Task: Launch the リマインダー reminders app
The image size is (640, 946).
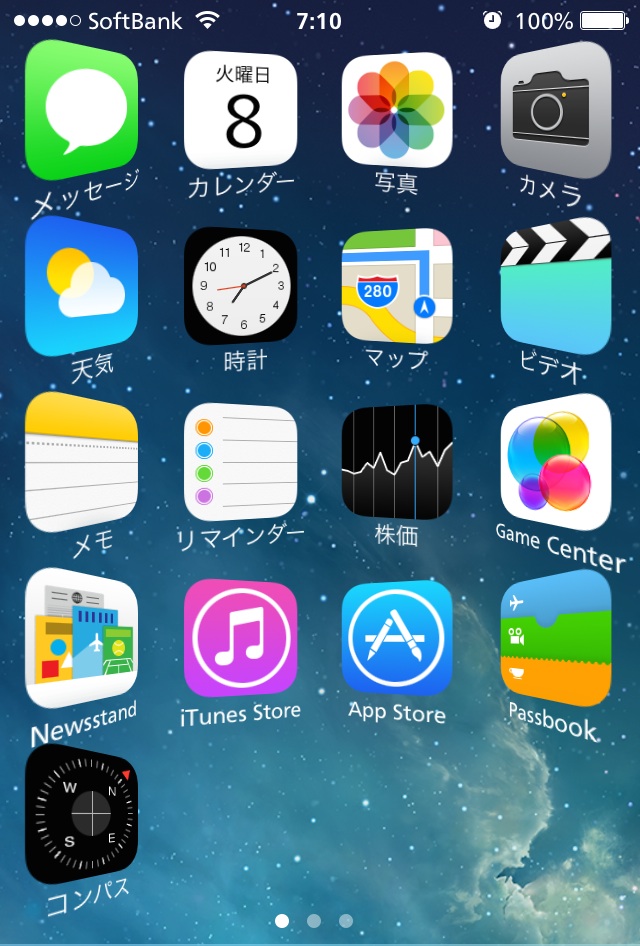Action: point(241,462)
